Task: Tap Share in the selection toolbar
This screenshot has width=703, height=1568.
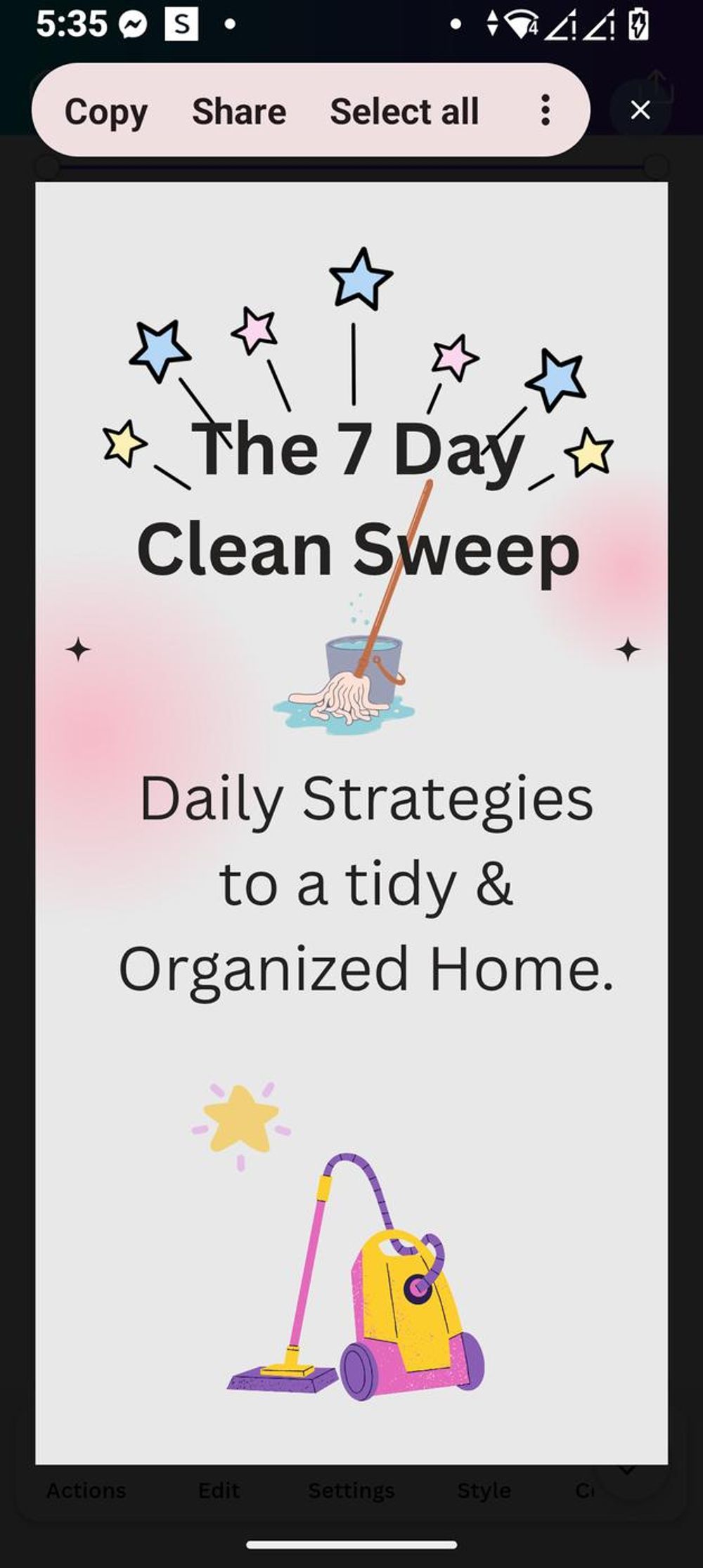Action: pyautogui.click(x=239, y=111)
